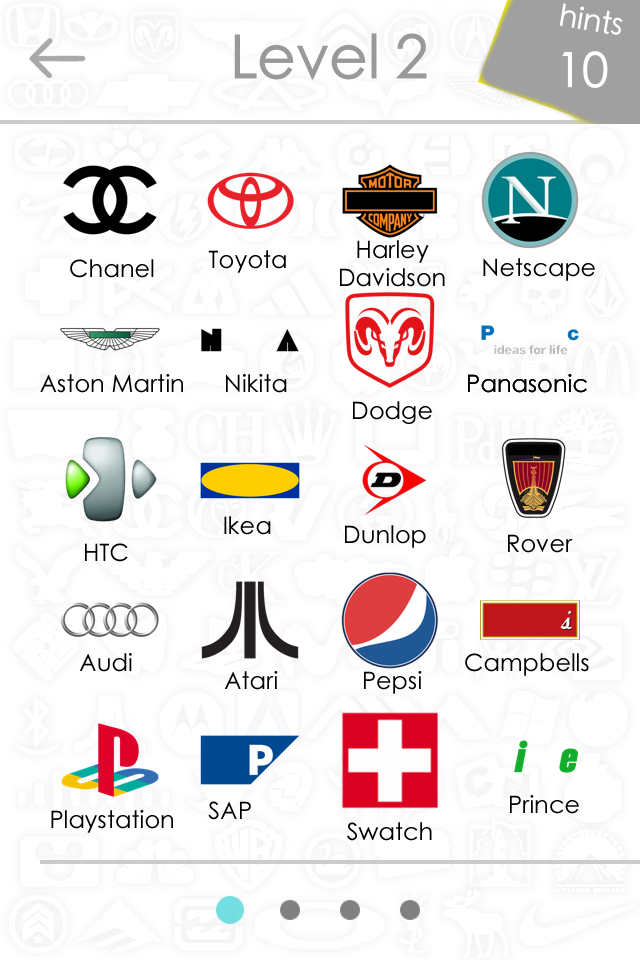This screenshot has height=960, width=640.
Task: Tap the HTC logo tile
Action: point(110,479)
